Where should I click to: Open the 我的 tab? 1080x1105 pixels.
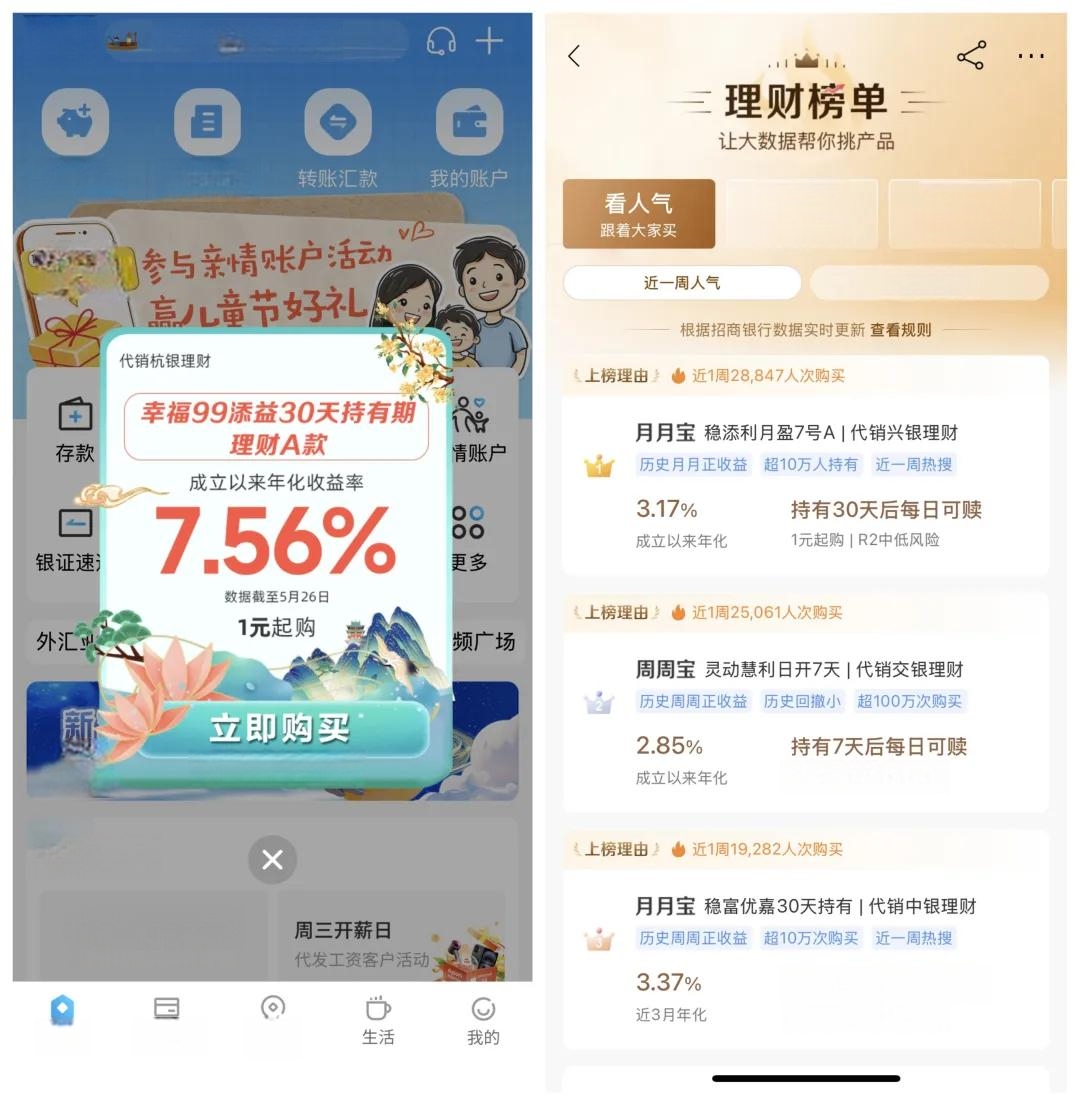(483, 1020)
